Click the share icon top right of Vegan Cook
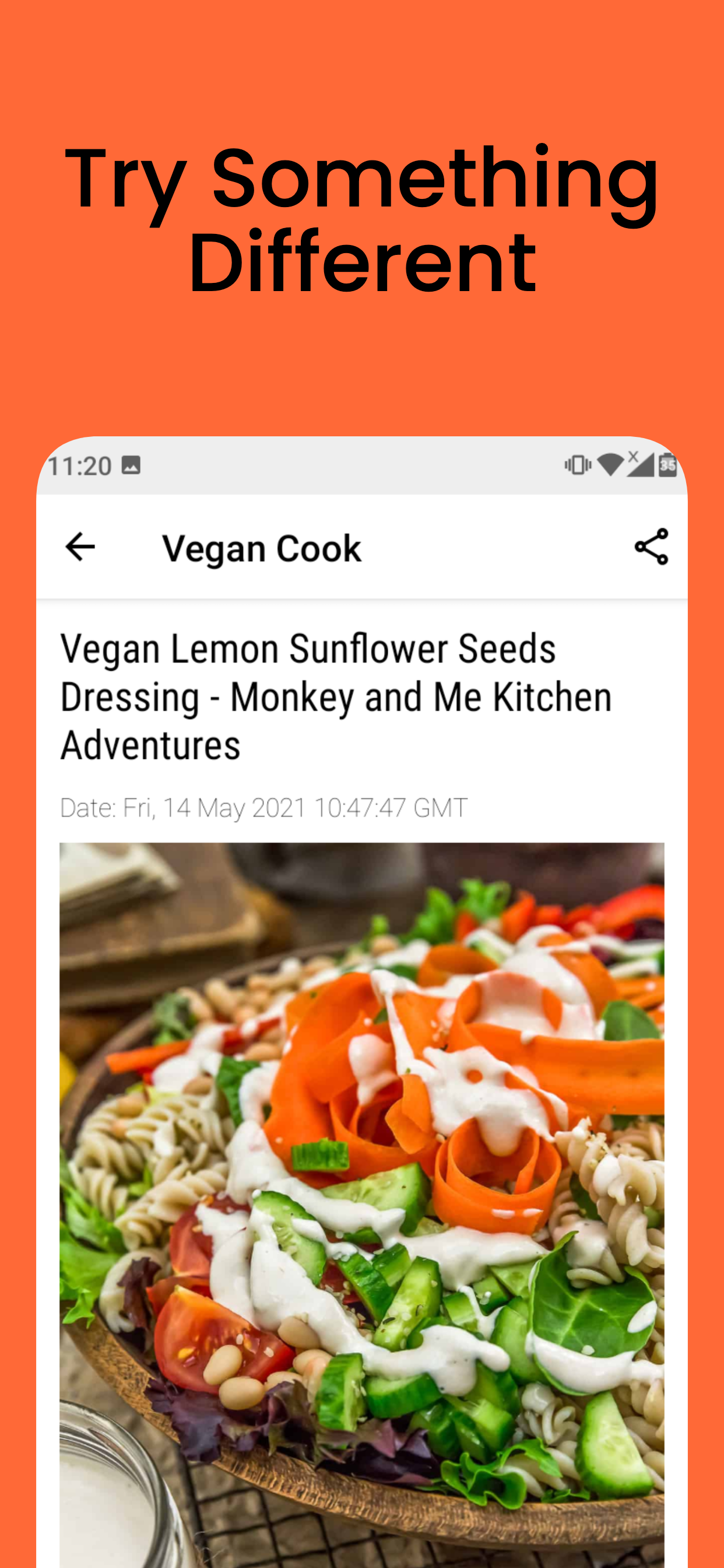The width and height of the screenshot is (724, 1568). point(651,547)
